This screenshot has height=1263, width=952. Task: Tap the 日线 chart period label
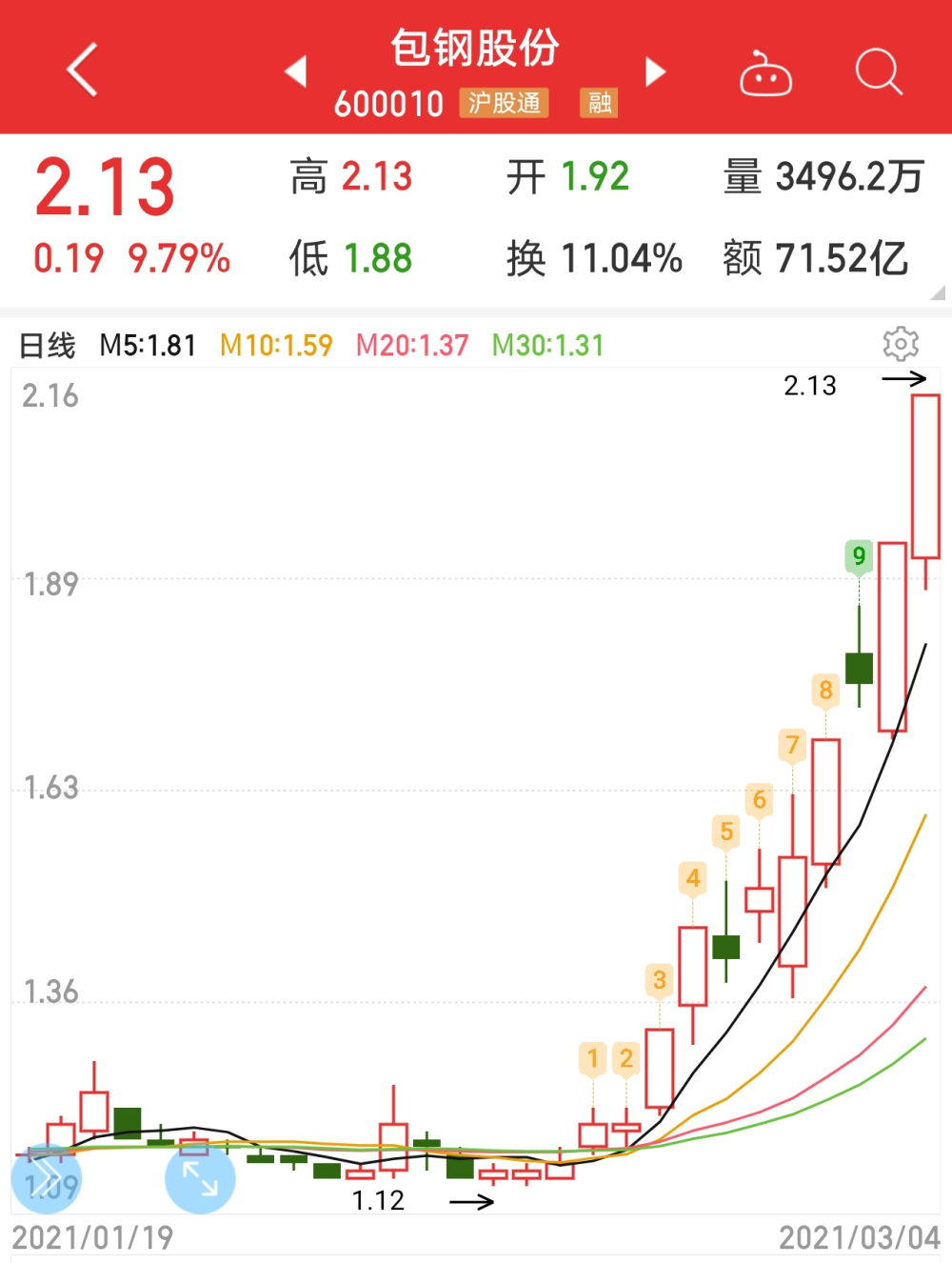tap(48, 345)
